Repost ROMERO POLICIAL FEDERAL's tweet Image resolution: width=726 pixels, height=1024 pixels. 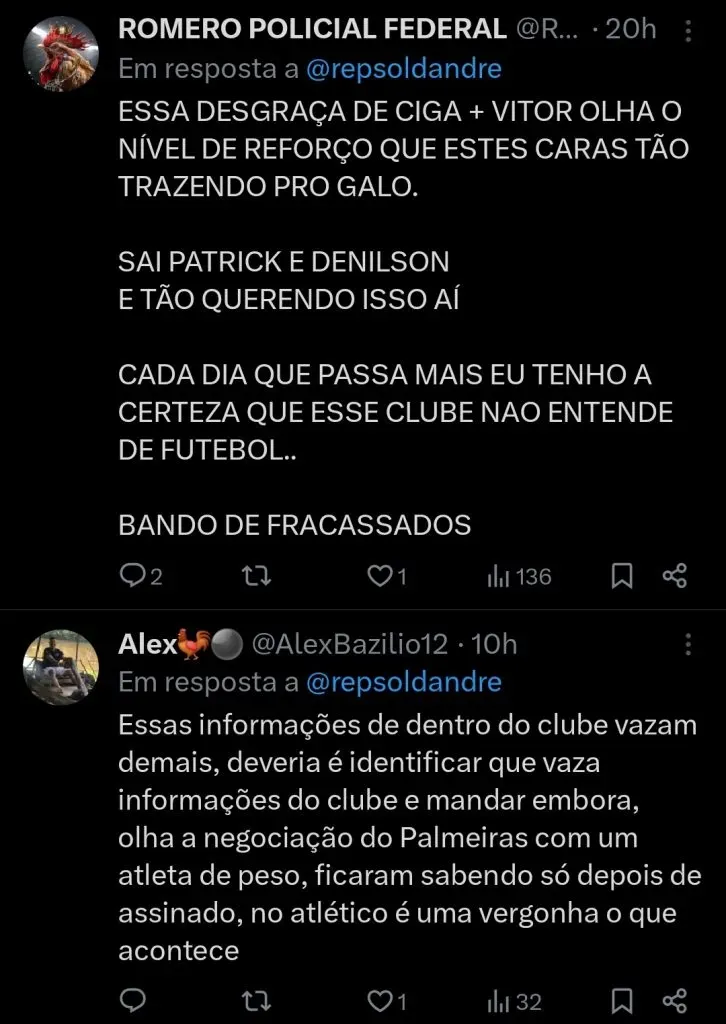point(256,576)
